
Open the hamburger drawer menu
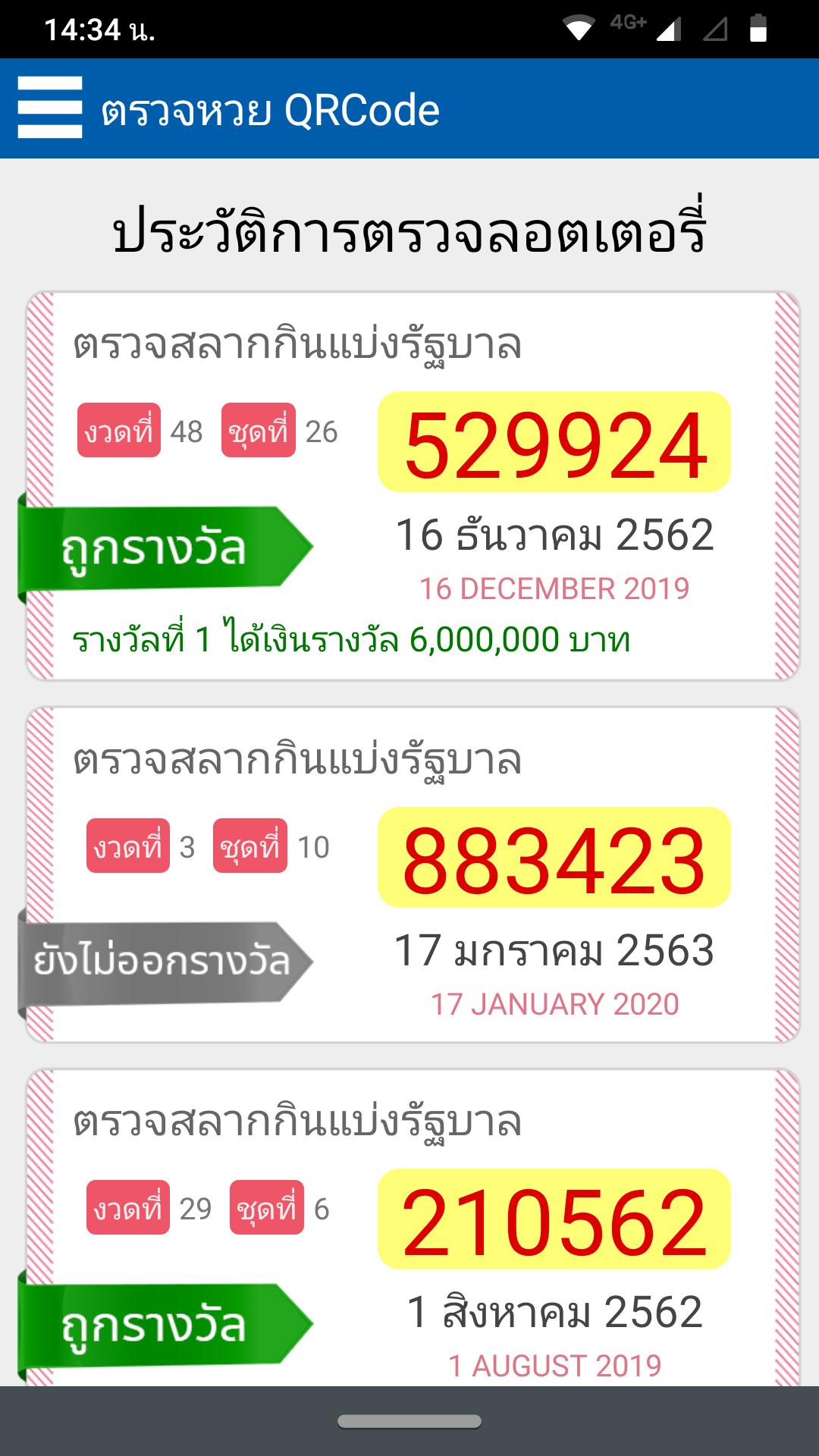[x=50, y=108]
